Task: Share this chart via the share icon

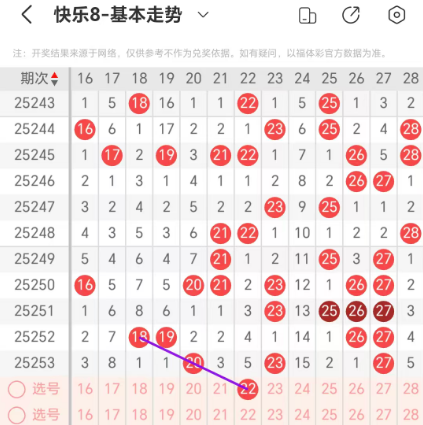Action: (351, 15)
